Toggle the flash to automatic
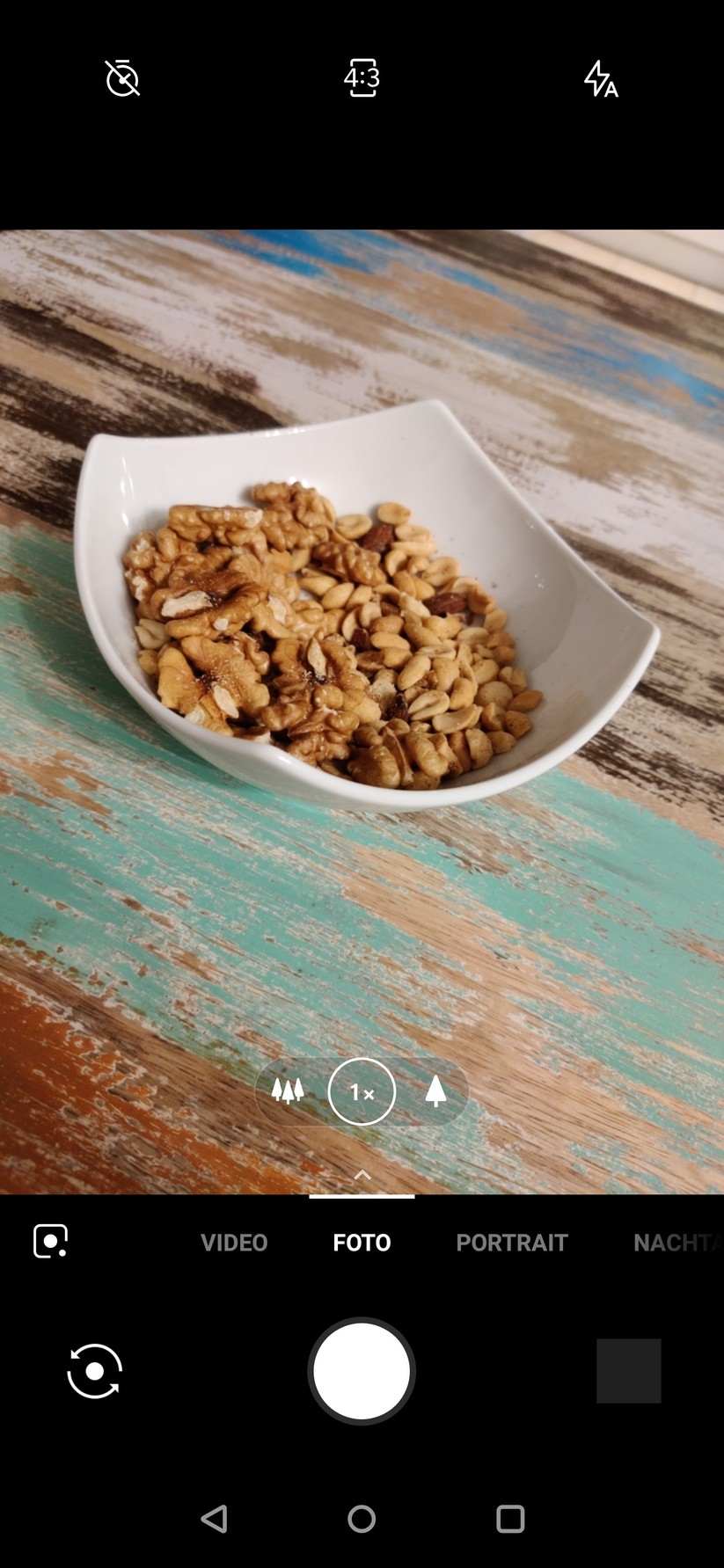This screenshot has width=724, height=1568. 601,81
